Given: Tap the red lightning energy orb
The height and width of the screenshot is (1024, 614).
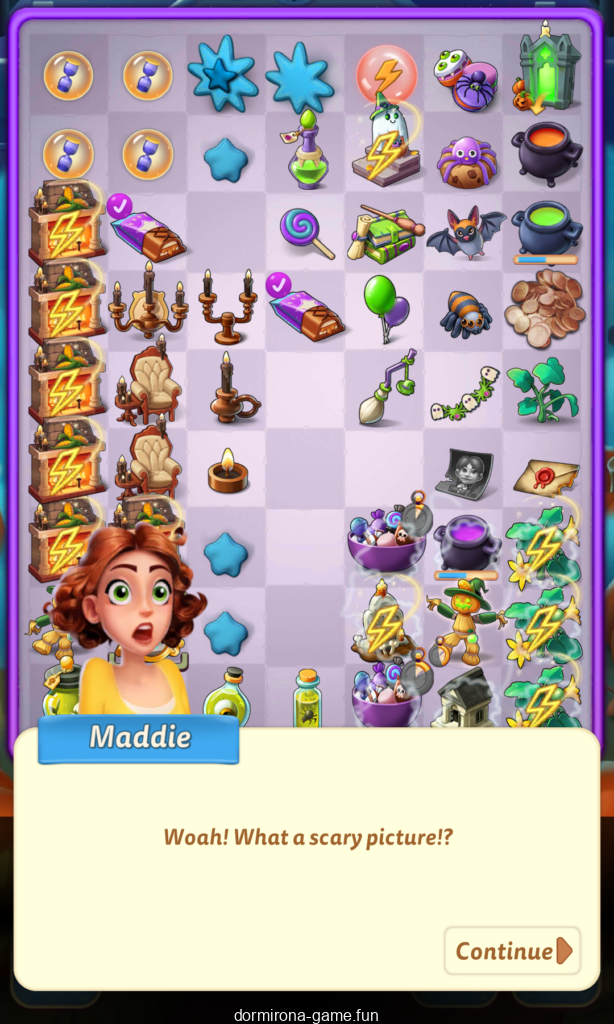Looking at the screenshot, I should coord(386,74).
